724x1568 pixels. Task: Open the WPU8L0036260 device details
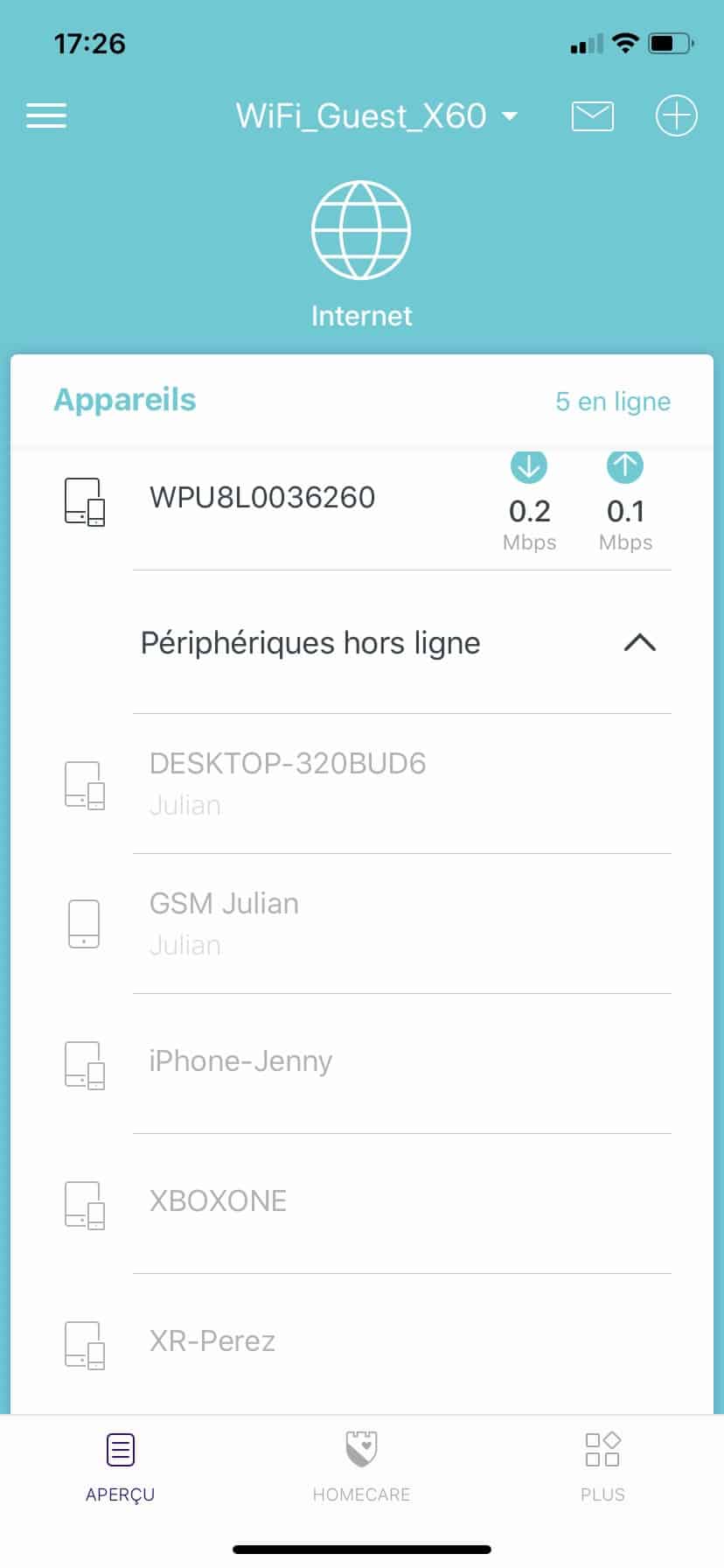coord(262,498)
